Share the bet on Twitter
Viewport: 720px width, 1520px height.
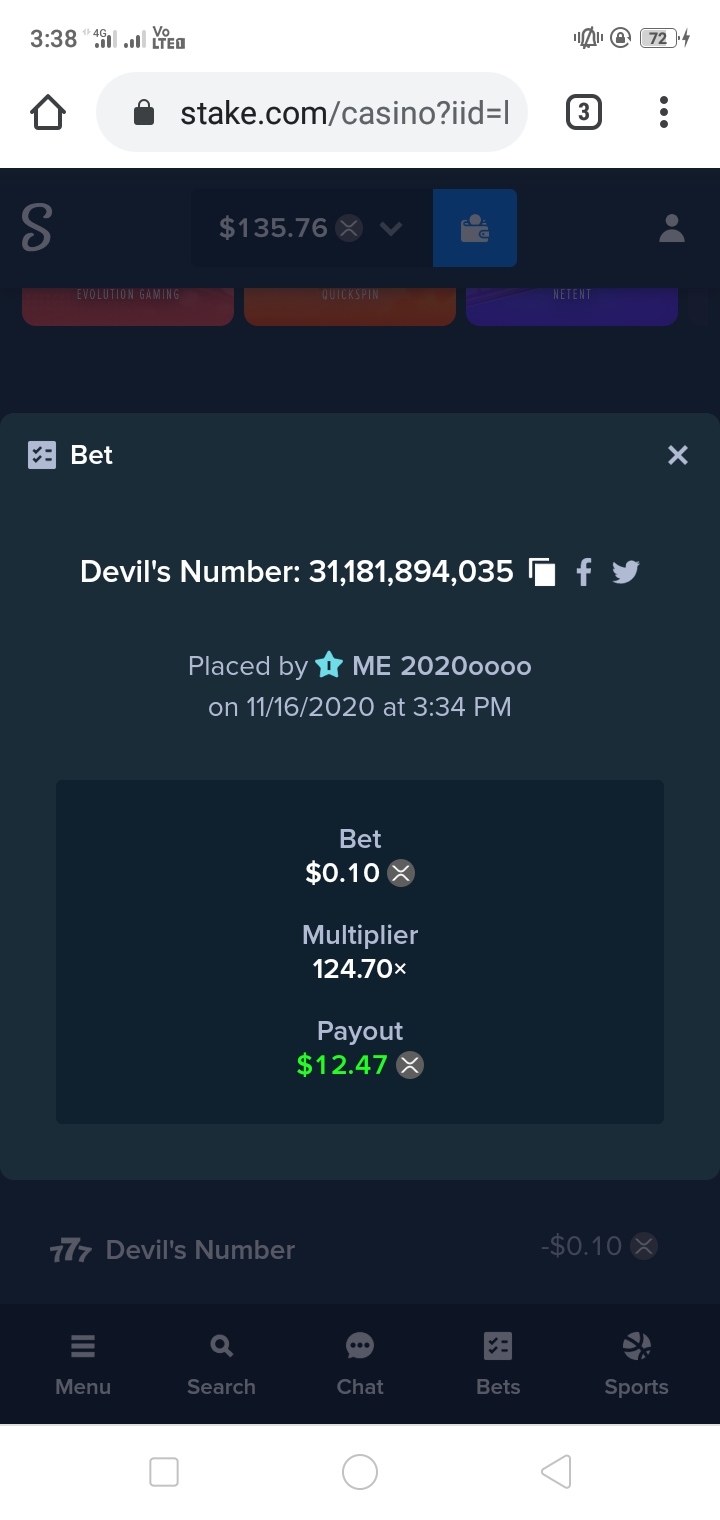626,572
